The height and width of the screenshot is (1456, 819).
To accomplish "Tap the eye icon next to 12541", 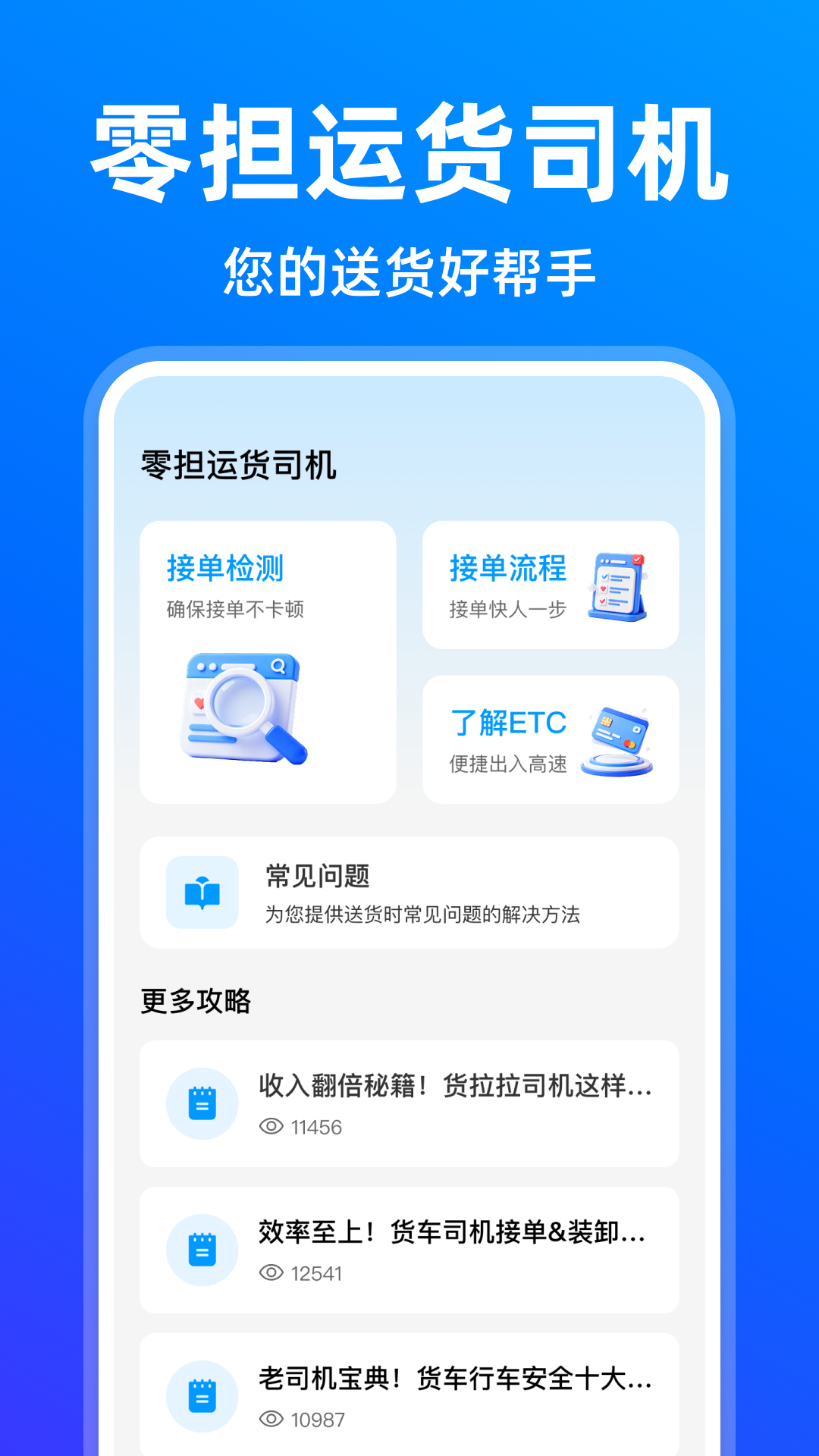I will tap(269, 1274).
